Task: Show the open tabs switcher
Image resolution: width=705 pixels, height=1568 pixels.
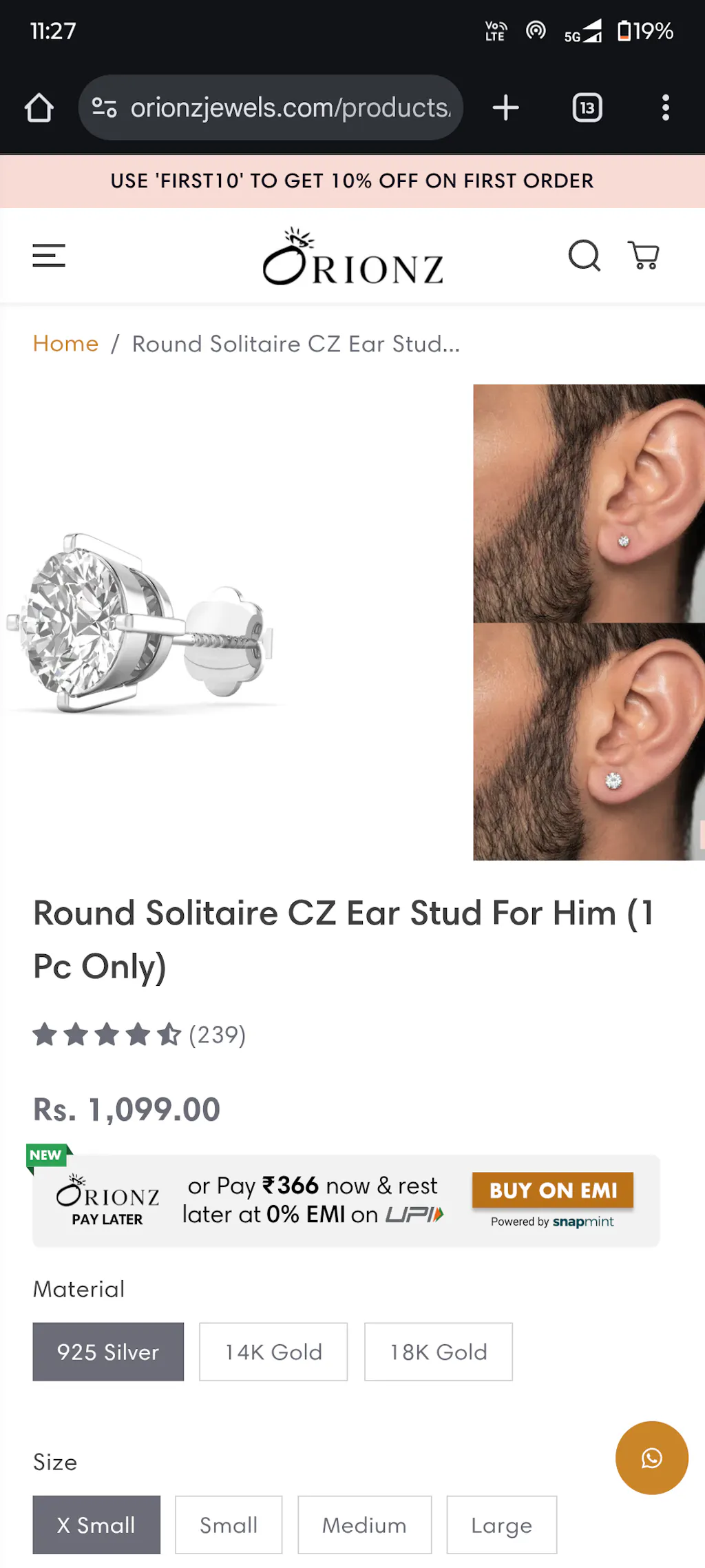Action: [x=587, y=107]
